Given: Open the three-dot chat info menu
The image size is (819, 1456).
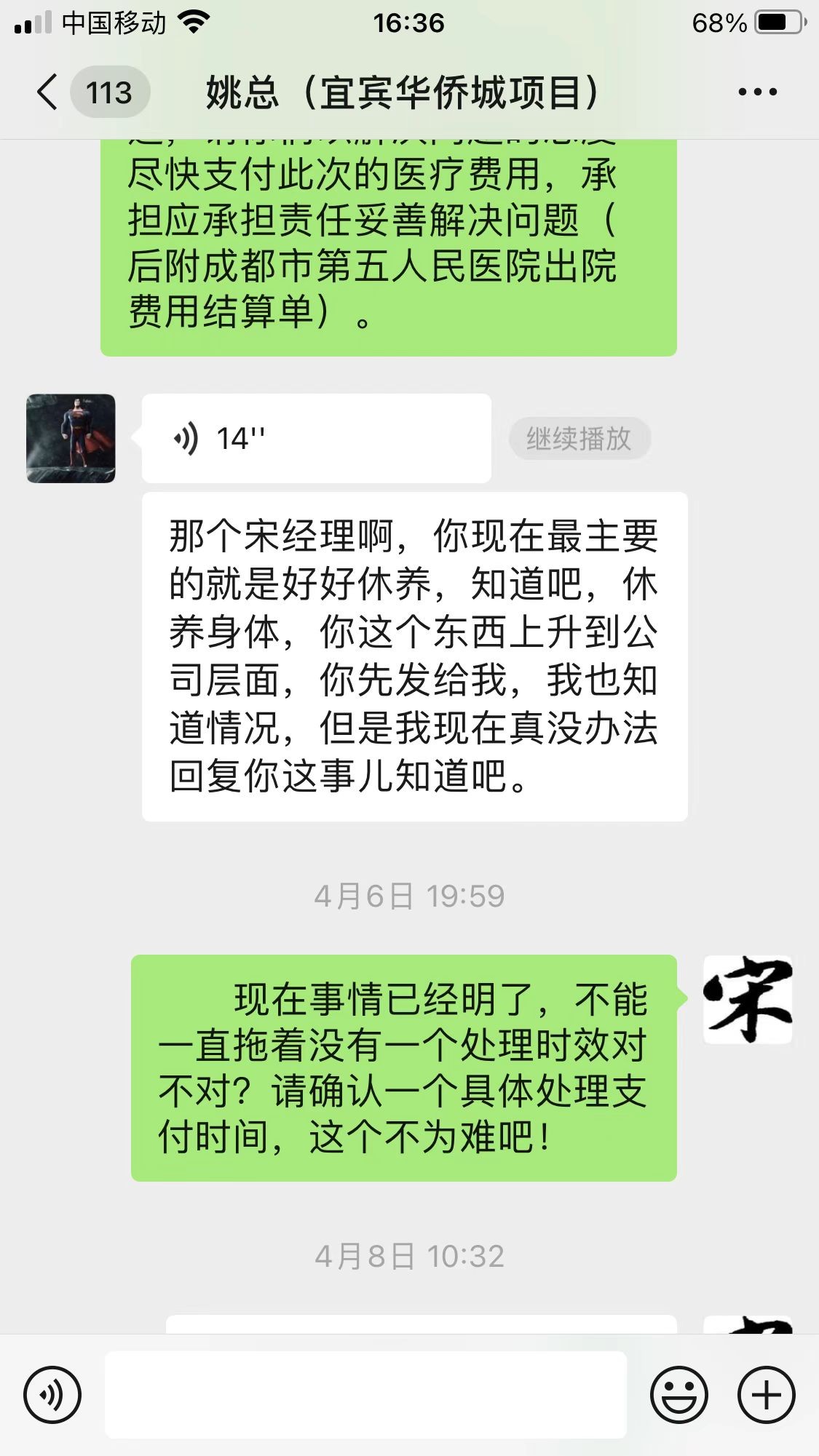Looking at the screenshot, I should click(757, 92).
